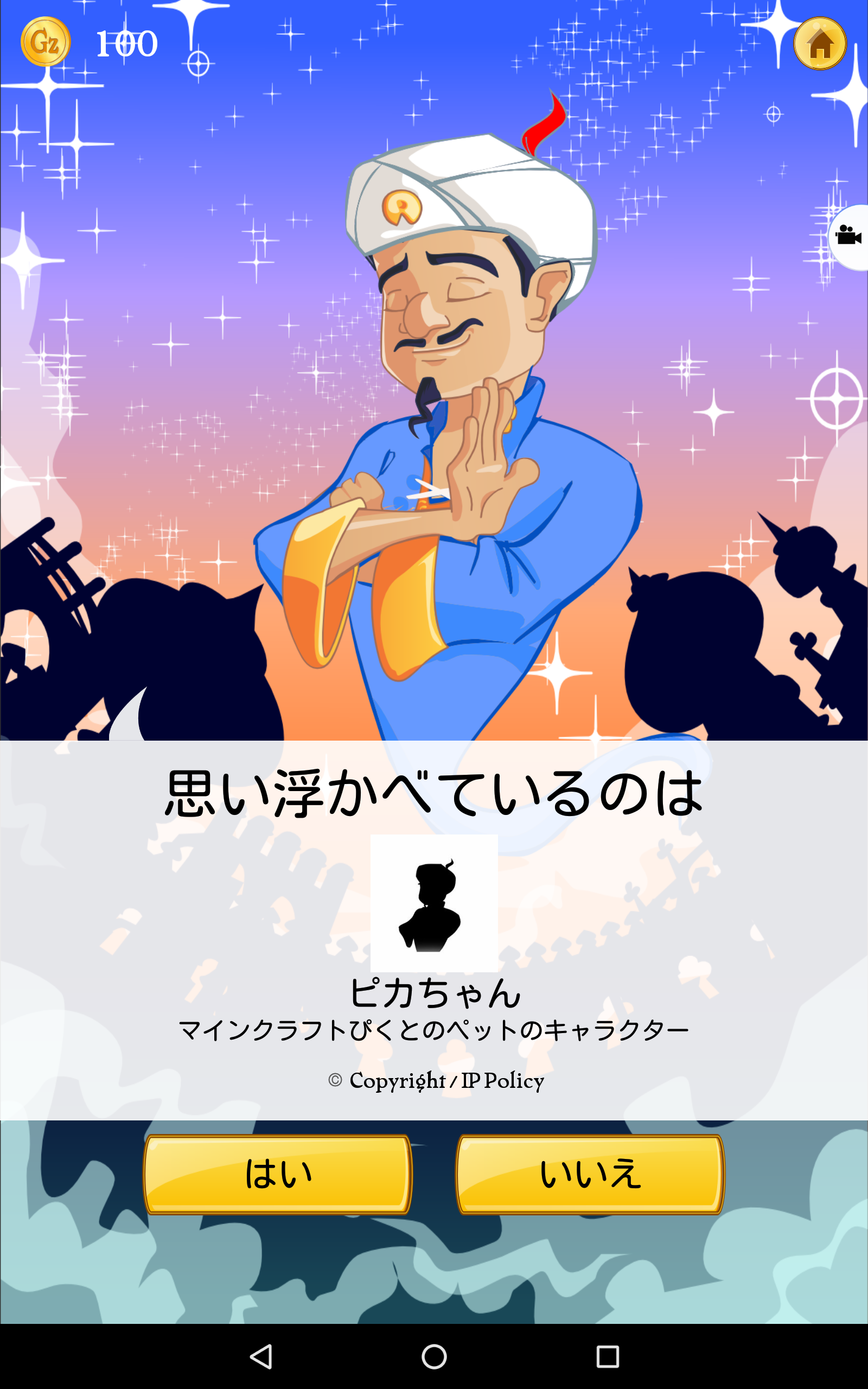Open the video camera side button

[x=849, y=236]
